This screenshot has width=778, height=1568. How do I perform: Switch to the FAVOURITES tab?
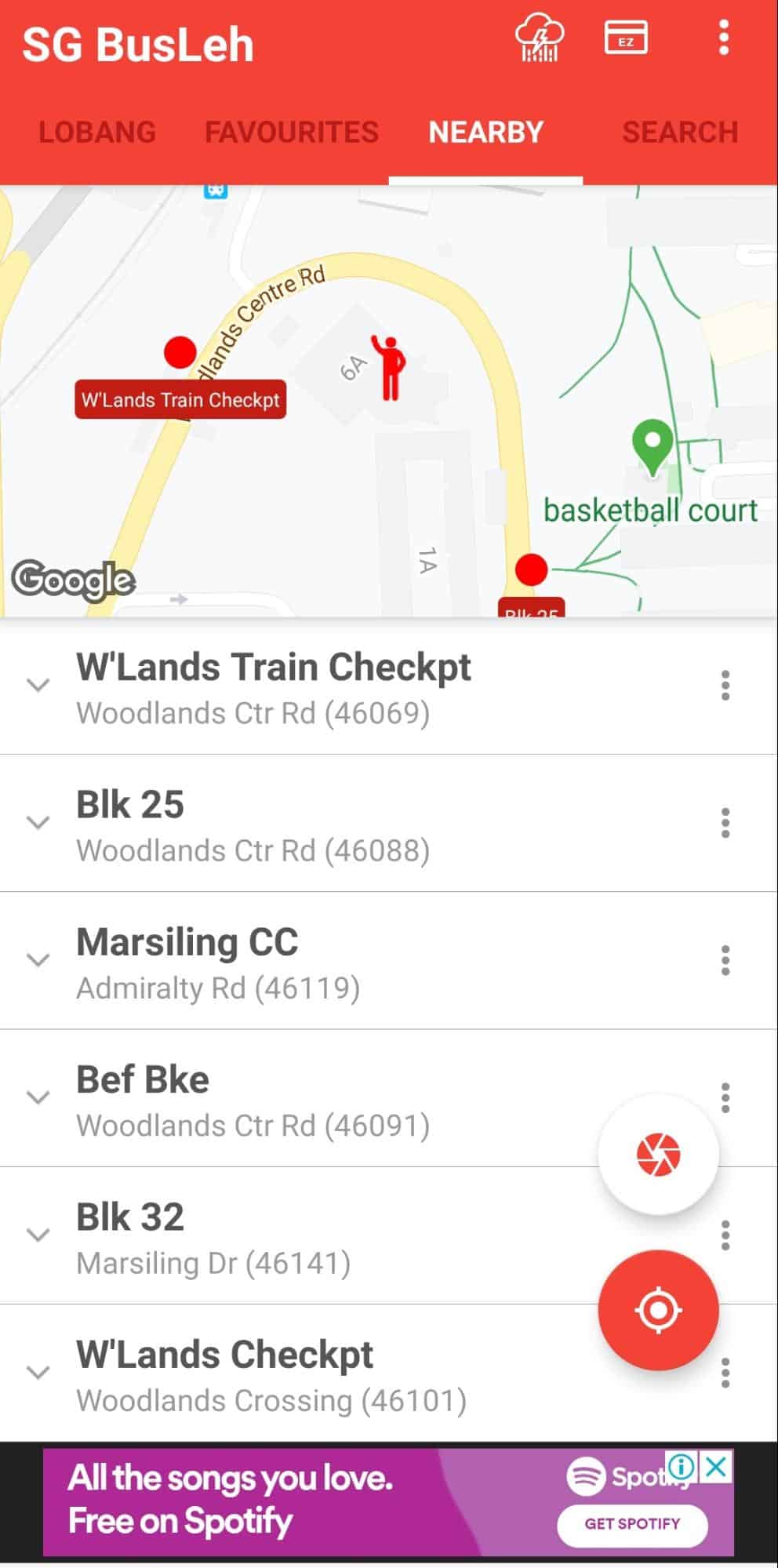(x=291, y=132)
